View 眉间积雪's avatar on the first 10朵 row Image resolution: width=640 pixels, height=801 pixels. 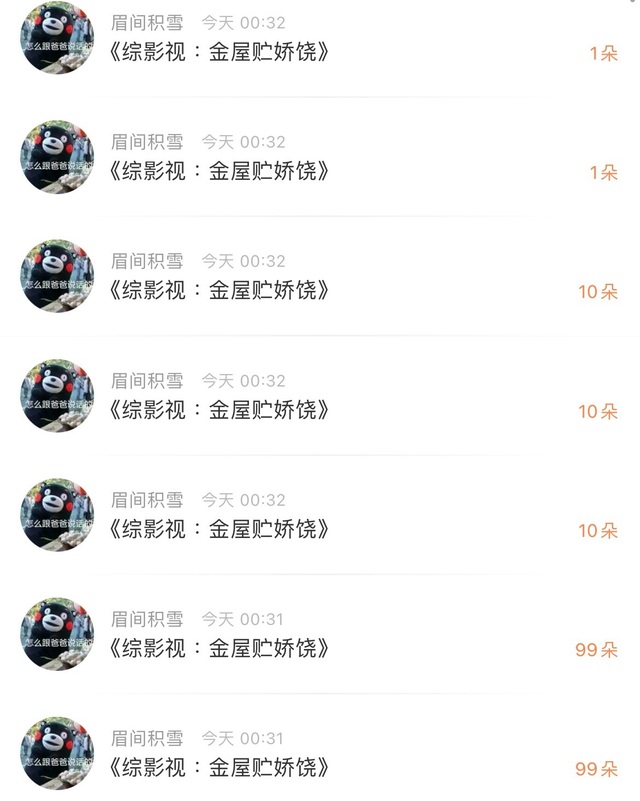pyautogui.click(x=57, y=276)
